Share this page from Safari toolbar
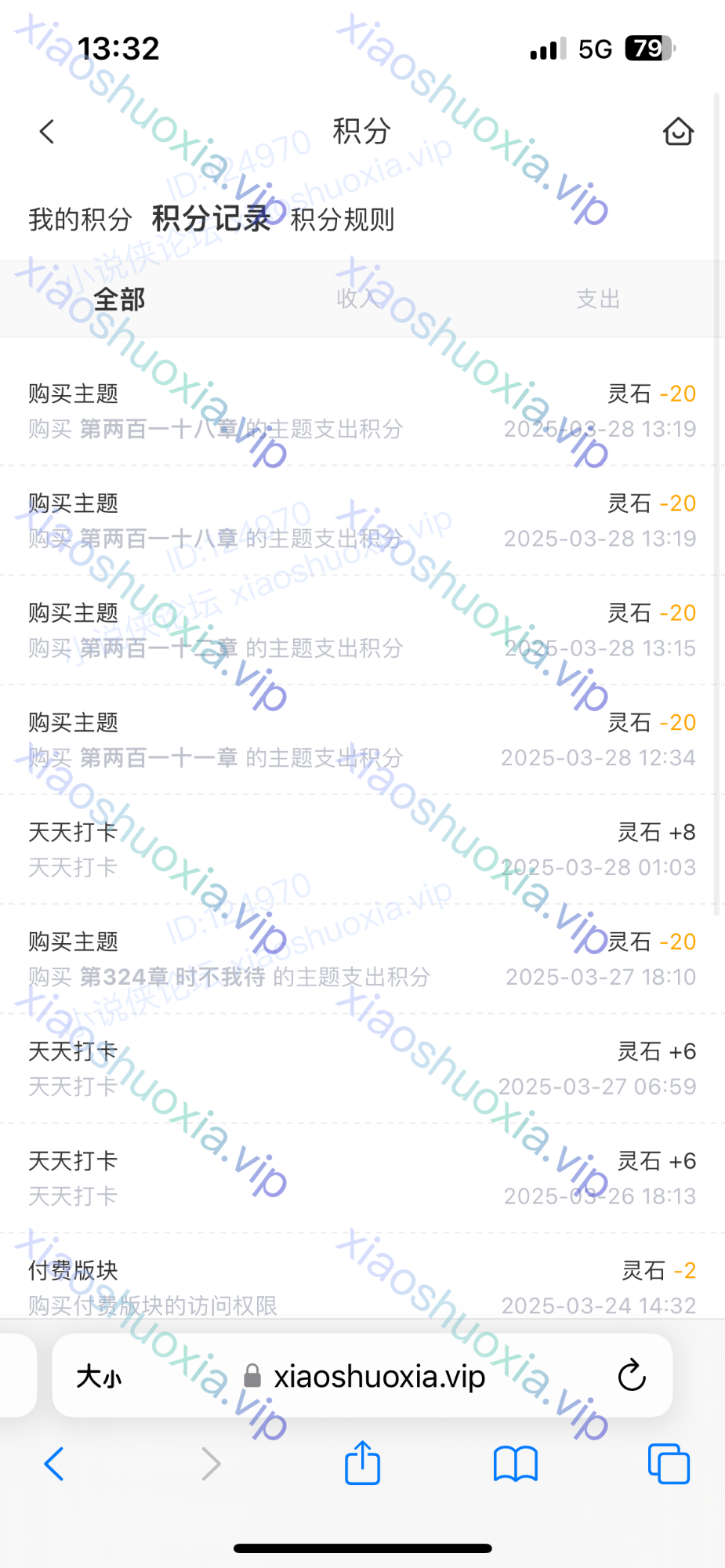Viewport: 725px width, 1568px height. click(x=362, y=1463)
